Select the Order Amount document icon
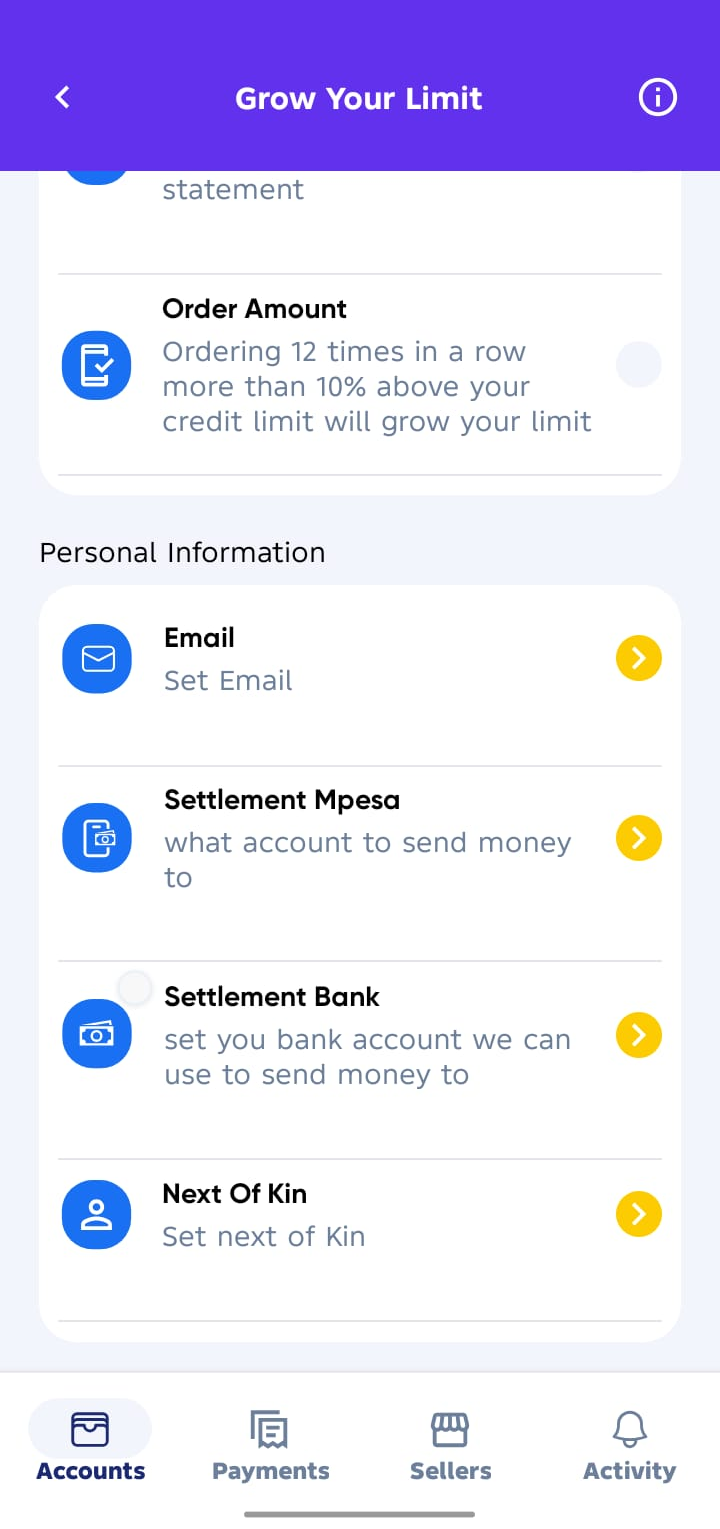 click(x=96, y=365)
